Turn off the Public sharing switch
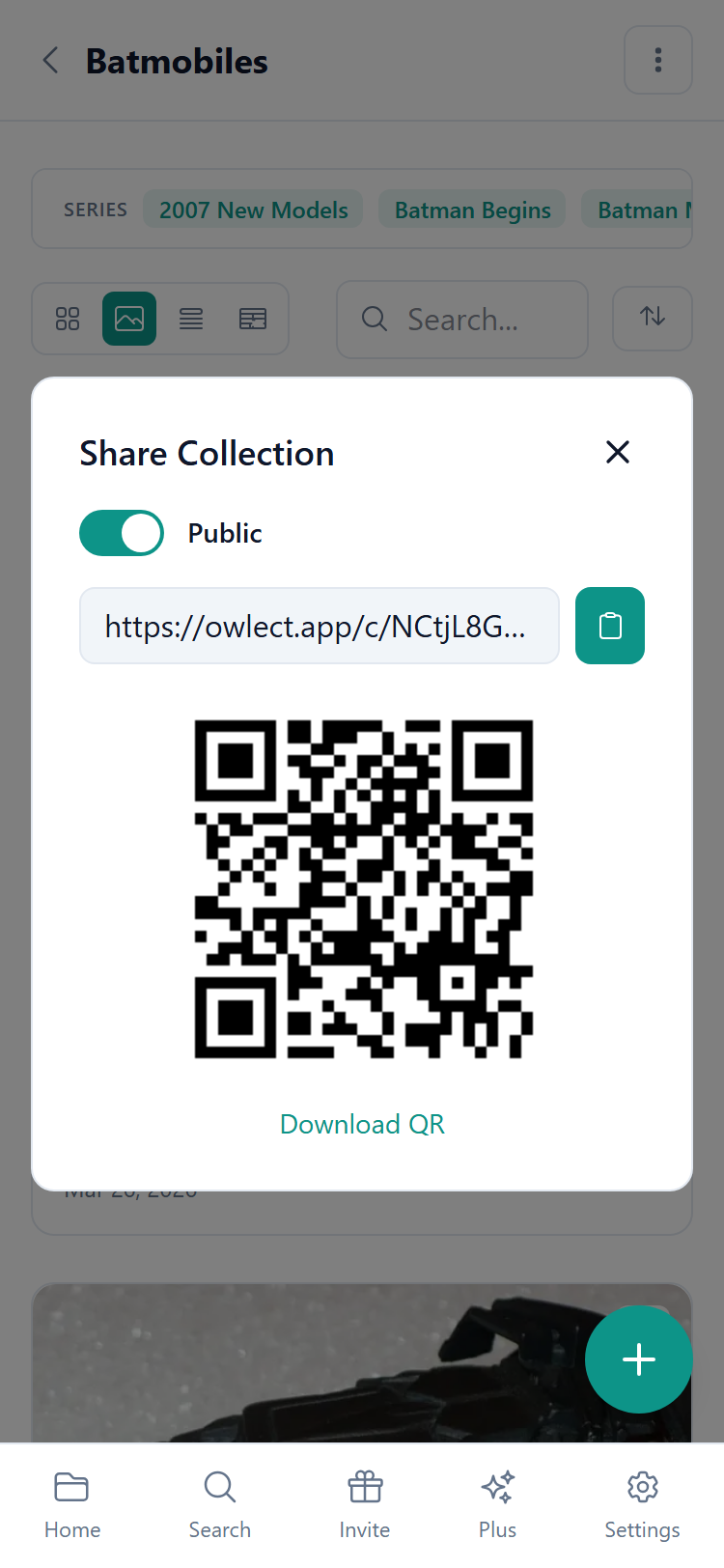The image size is (724, 1568). [x=122, y=533]
